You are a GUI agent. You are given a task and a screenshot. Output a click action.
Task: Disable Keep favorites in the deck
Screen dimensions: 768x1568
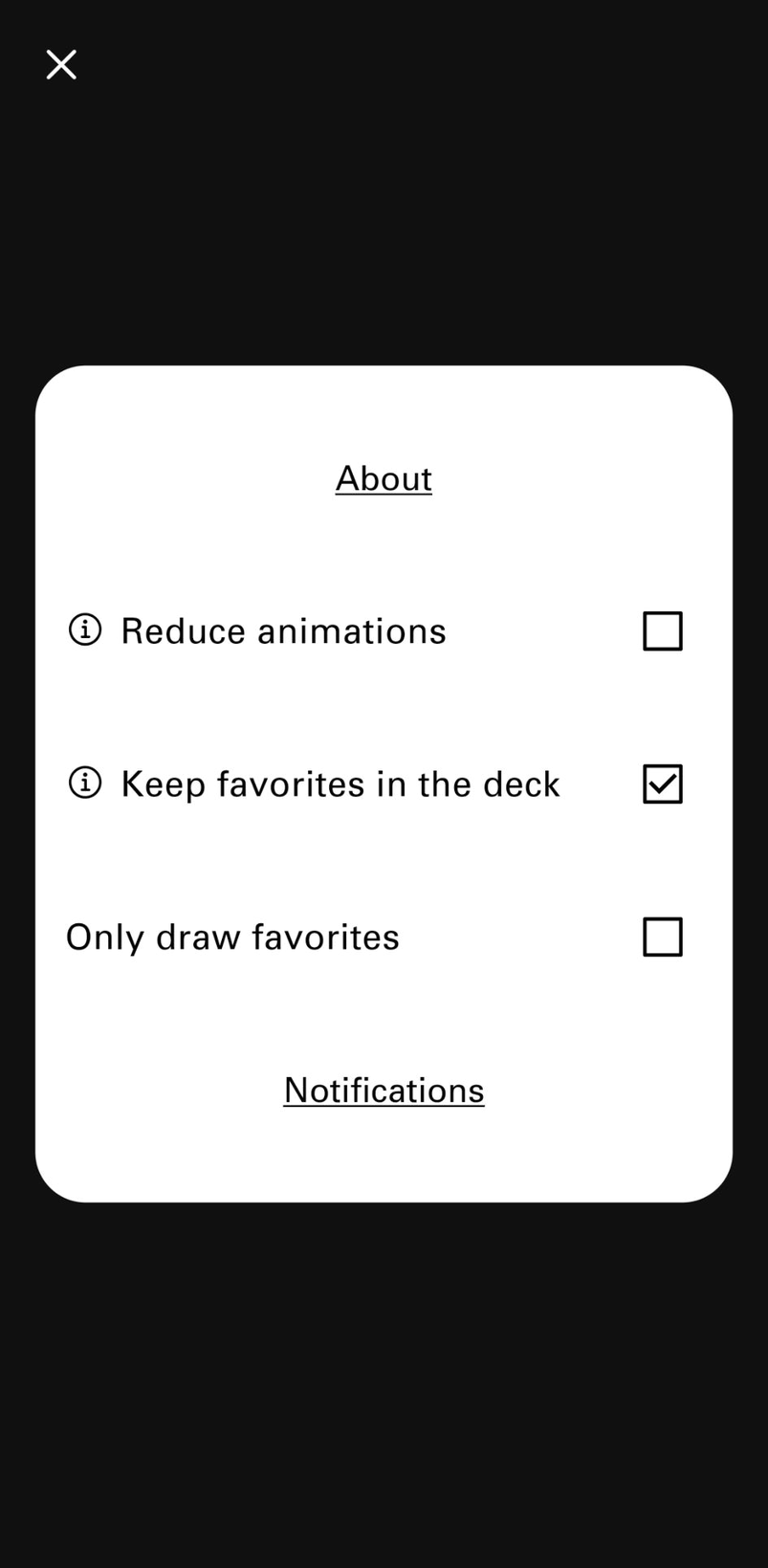click(x=662, y=784)
